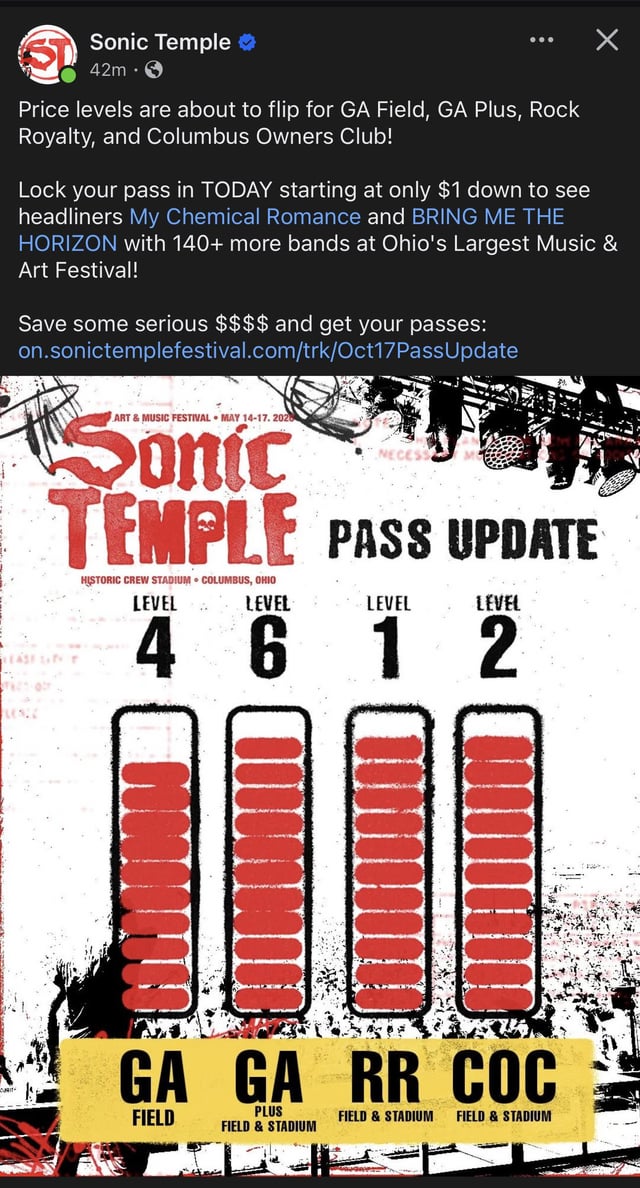Open the Pass Update poster image
The image size is (640, 1188).
pos(320,780)
